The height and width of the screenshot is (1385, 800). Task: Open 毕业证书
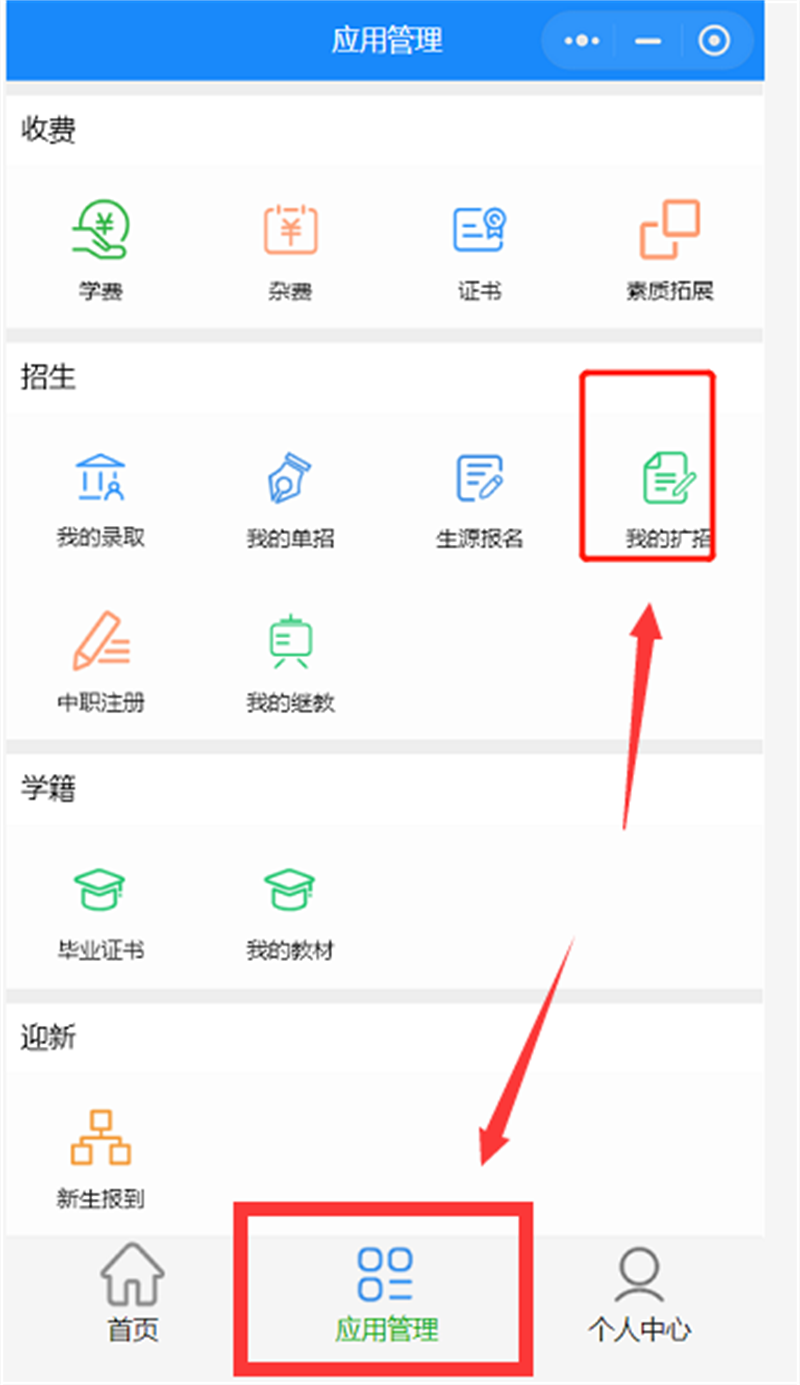100,909
